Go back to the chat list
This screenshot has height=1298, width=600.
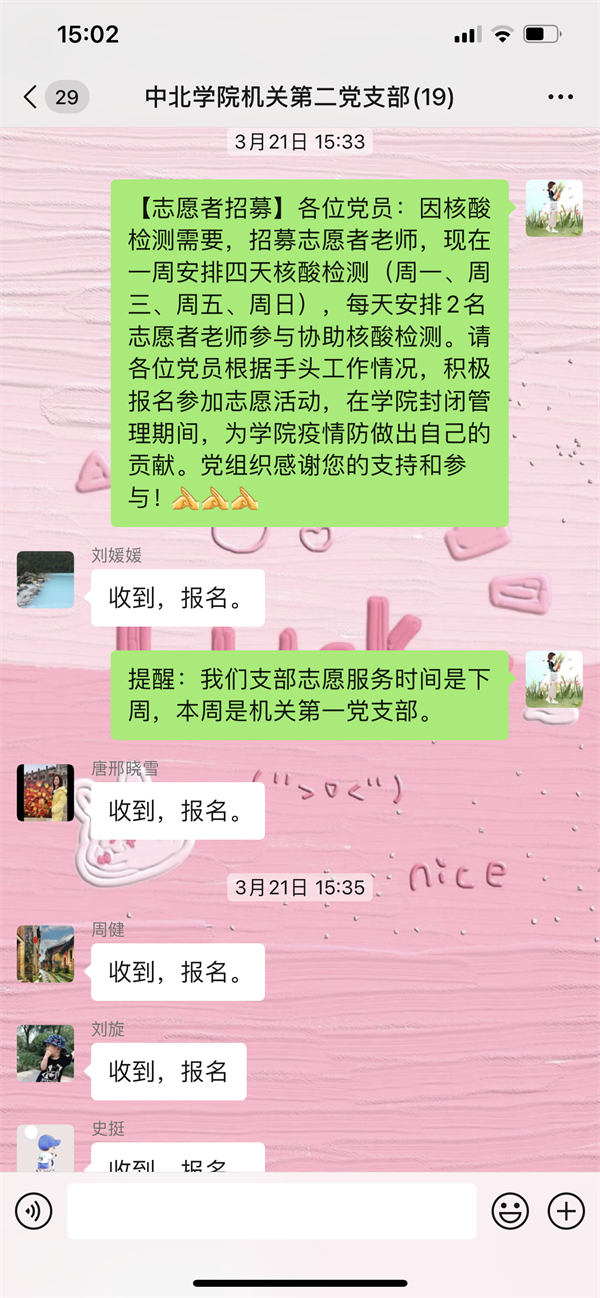pyautogui.click(x=32, y=97)
